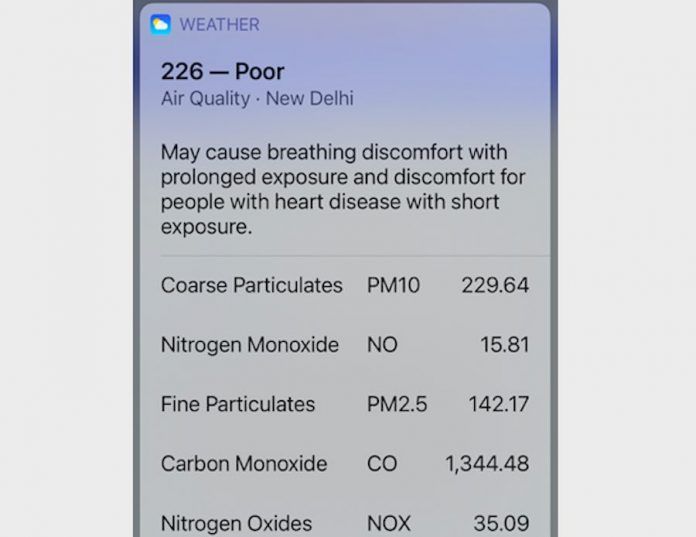Open the Weather app from the card header

(161, 24)
